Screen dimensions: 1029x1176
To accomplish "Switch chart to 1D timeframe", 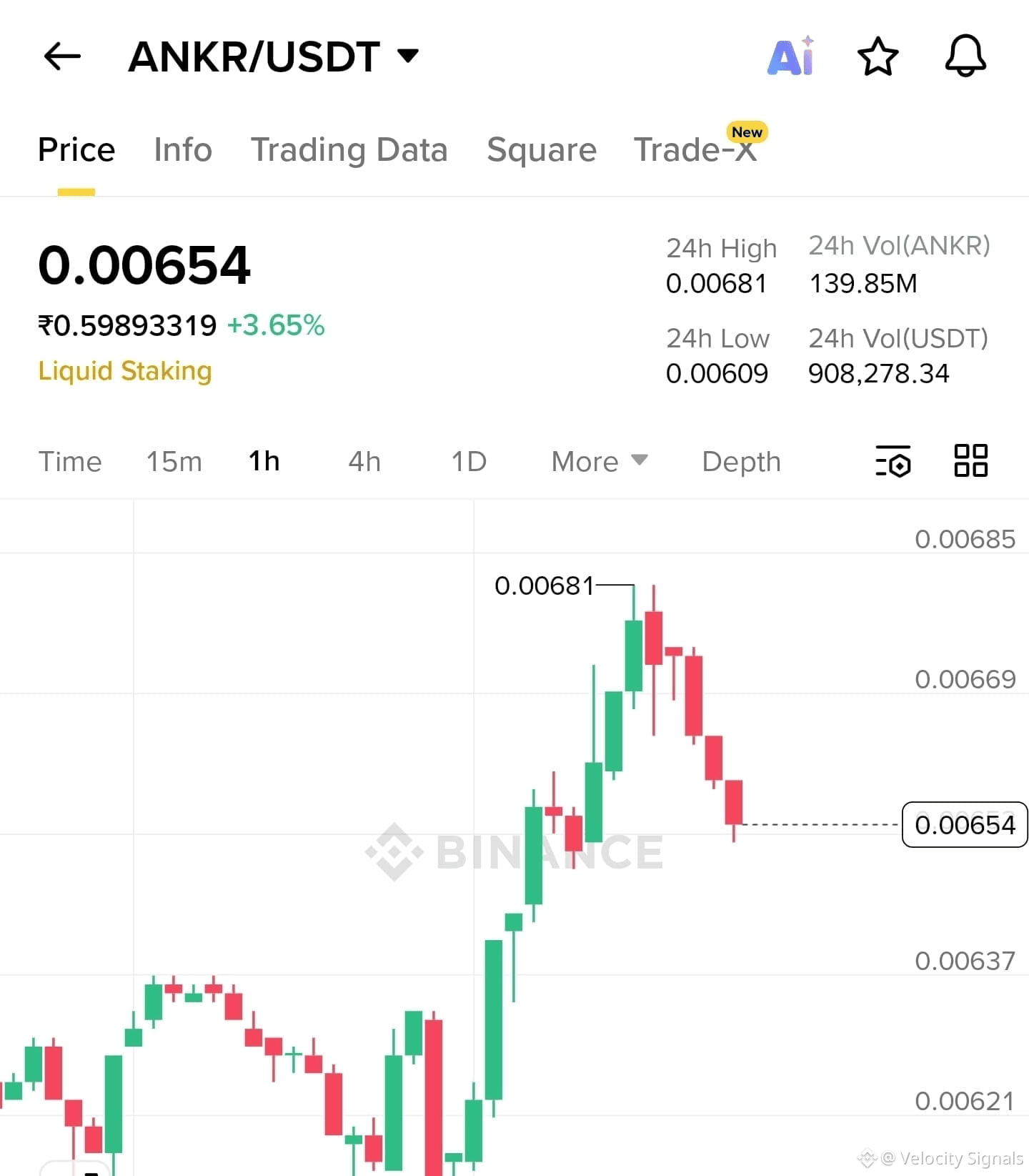I will point(468,462).
